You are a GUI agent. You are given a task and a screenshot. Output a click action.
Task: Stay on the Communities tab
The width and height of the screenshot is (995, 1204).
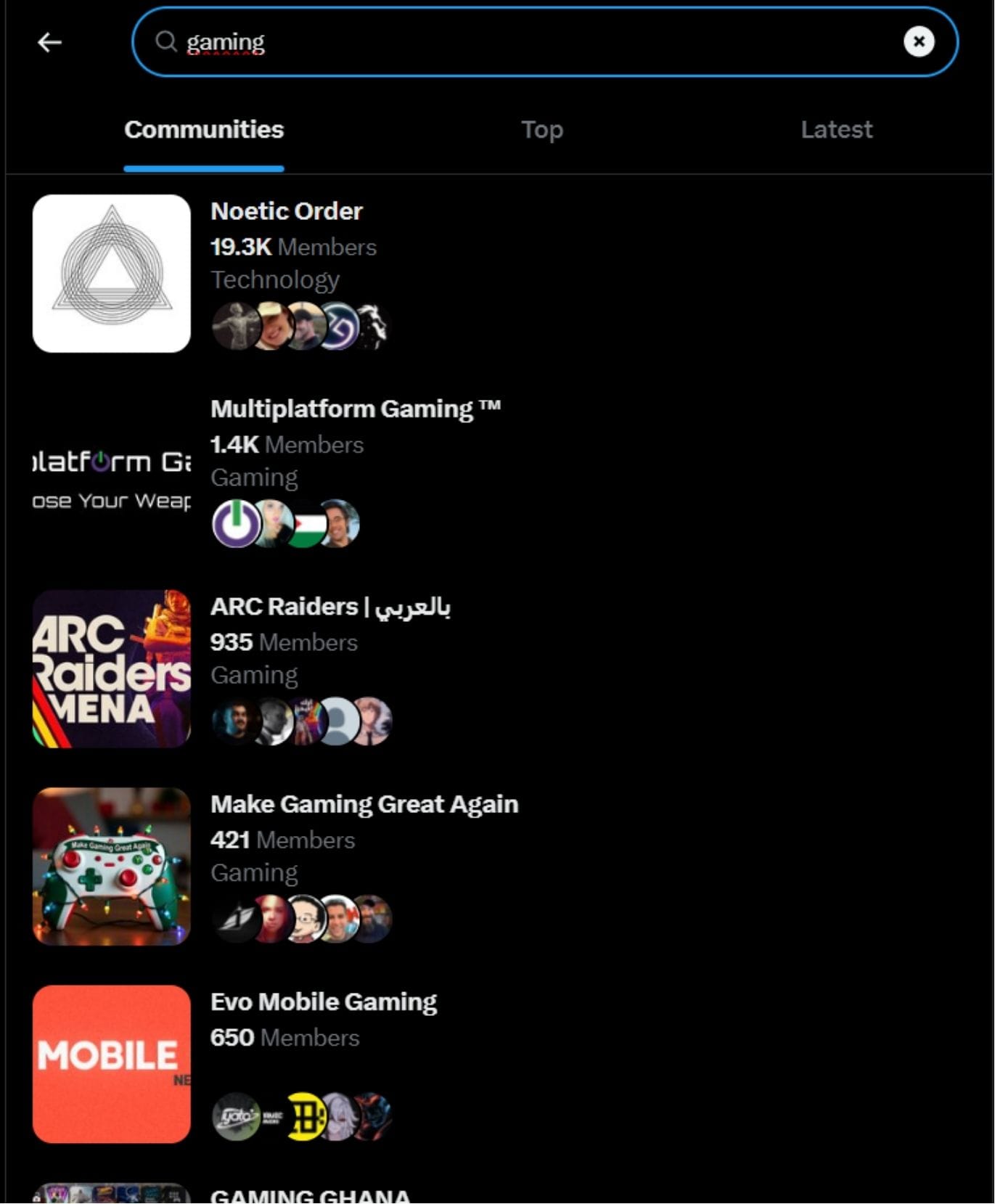point(204,129)
